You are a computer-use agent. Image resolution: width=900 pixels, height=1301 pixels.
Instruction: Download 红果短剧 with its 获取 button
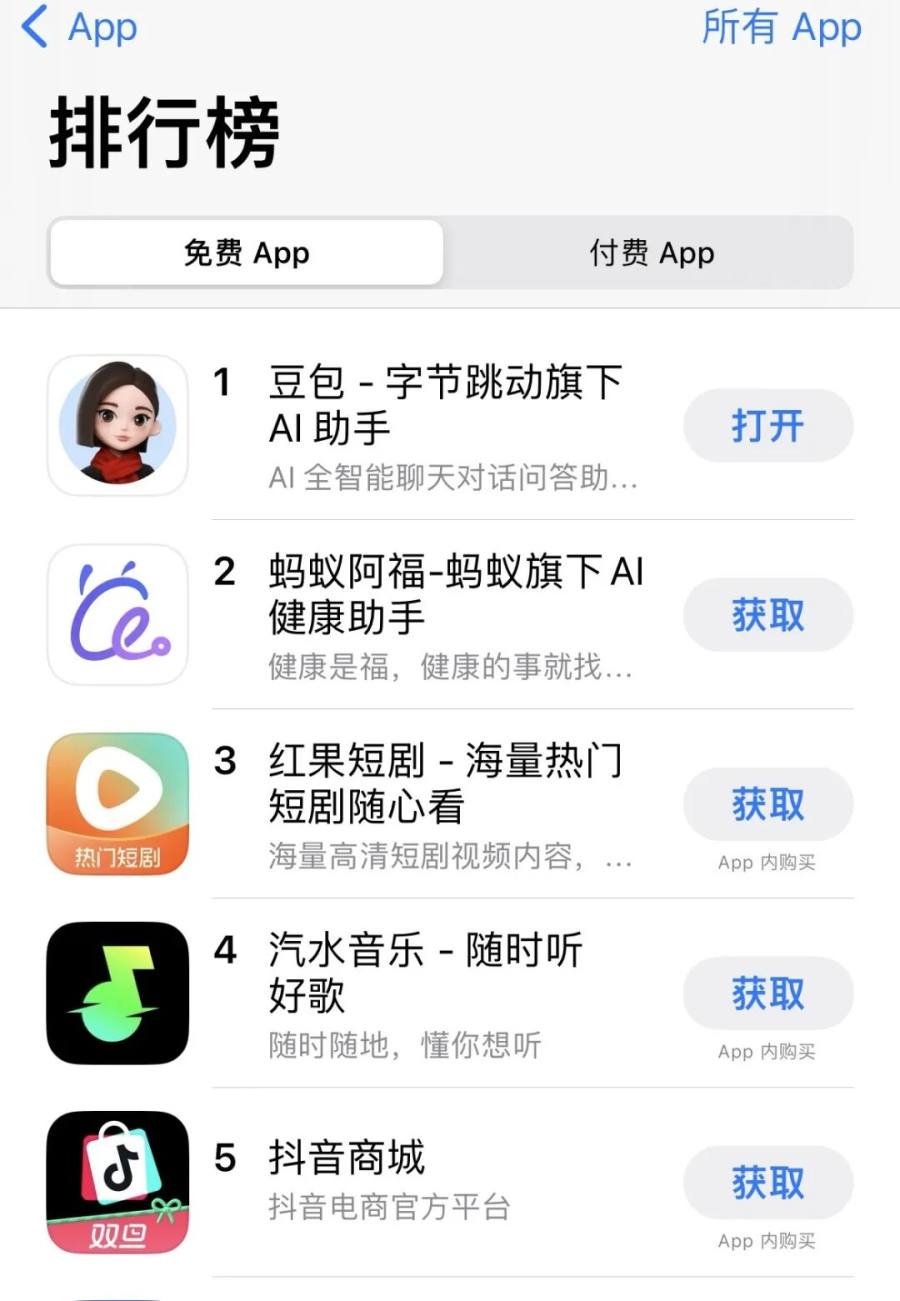[x=767, y=804]
